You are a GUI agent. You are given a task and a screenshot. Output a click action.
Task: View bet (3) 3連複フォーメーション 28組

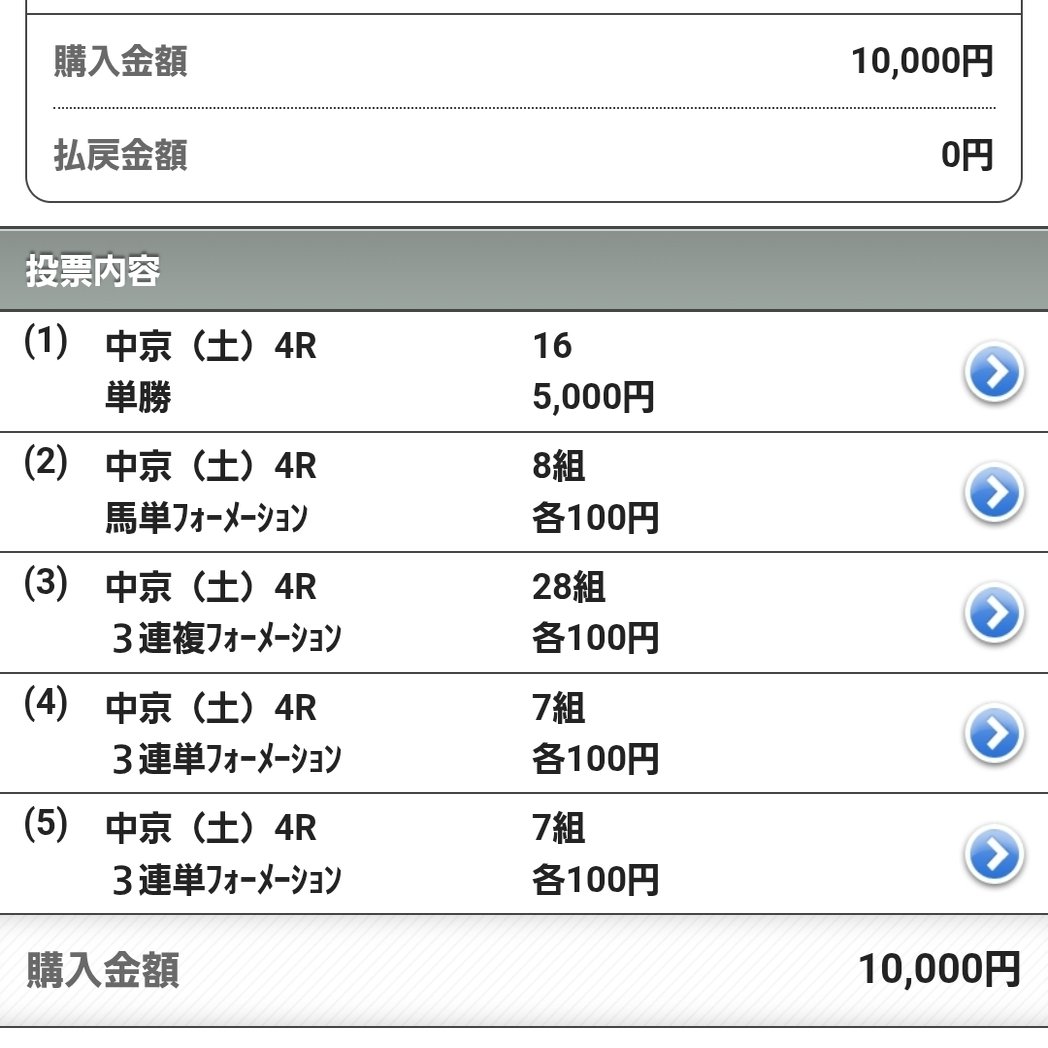coord(993,613)
